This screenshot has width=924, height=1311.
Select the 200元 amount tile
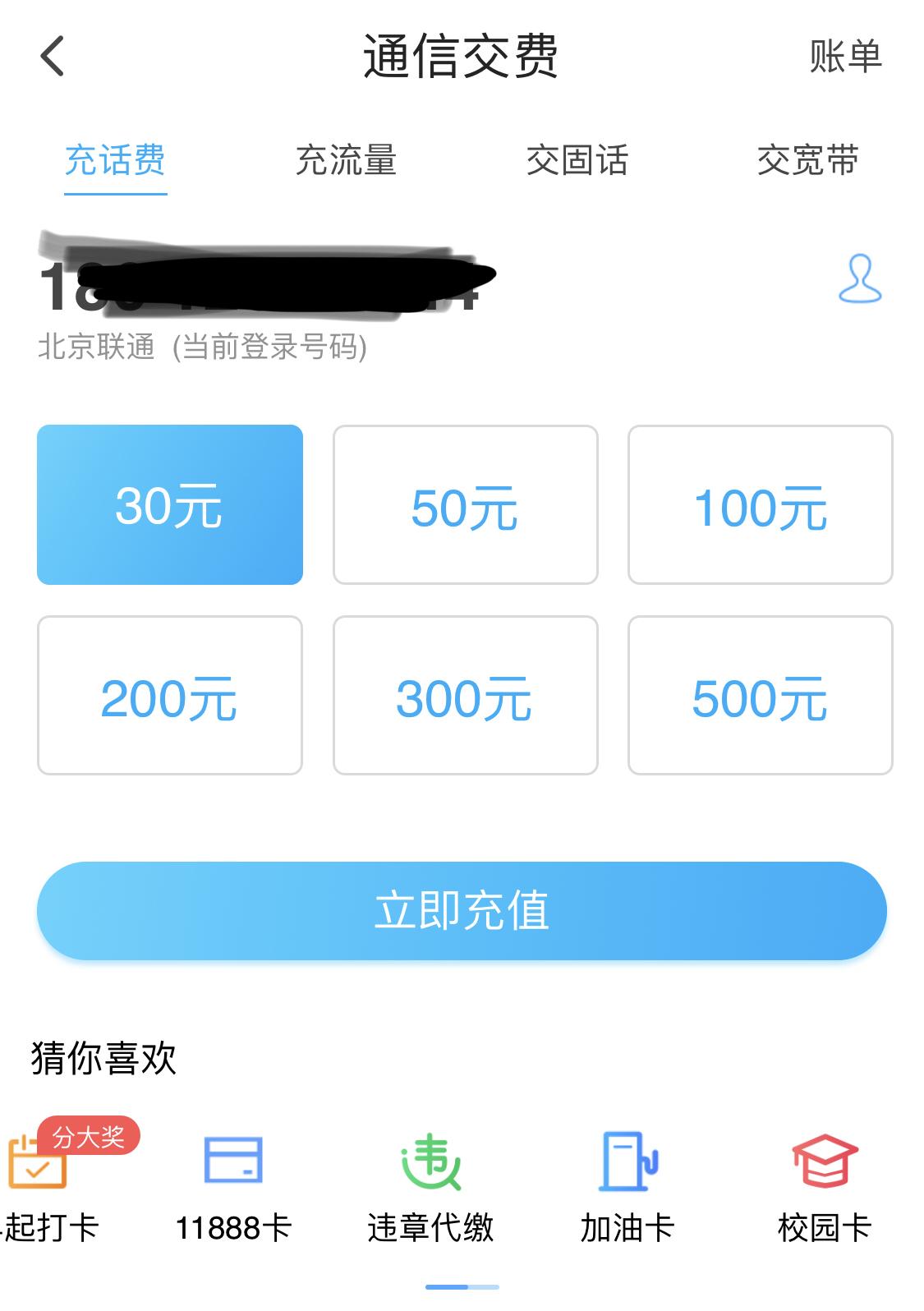pyautogui.click(x=168, y=698)
